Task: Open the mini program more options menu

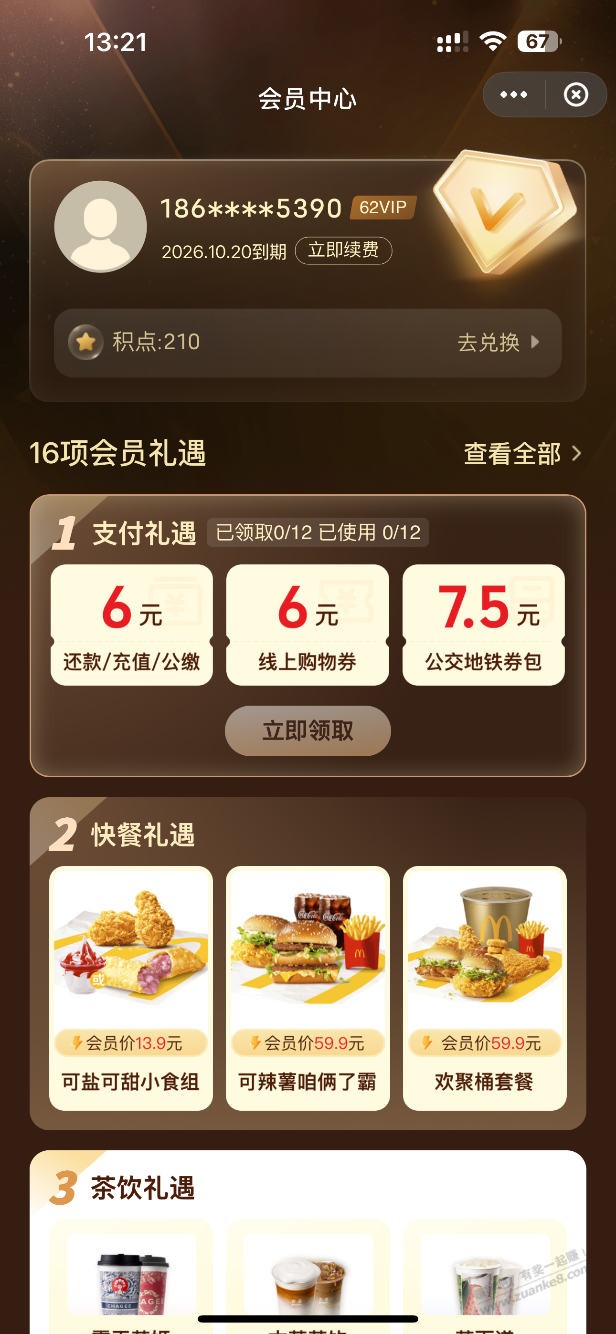Action: [514, 95]
